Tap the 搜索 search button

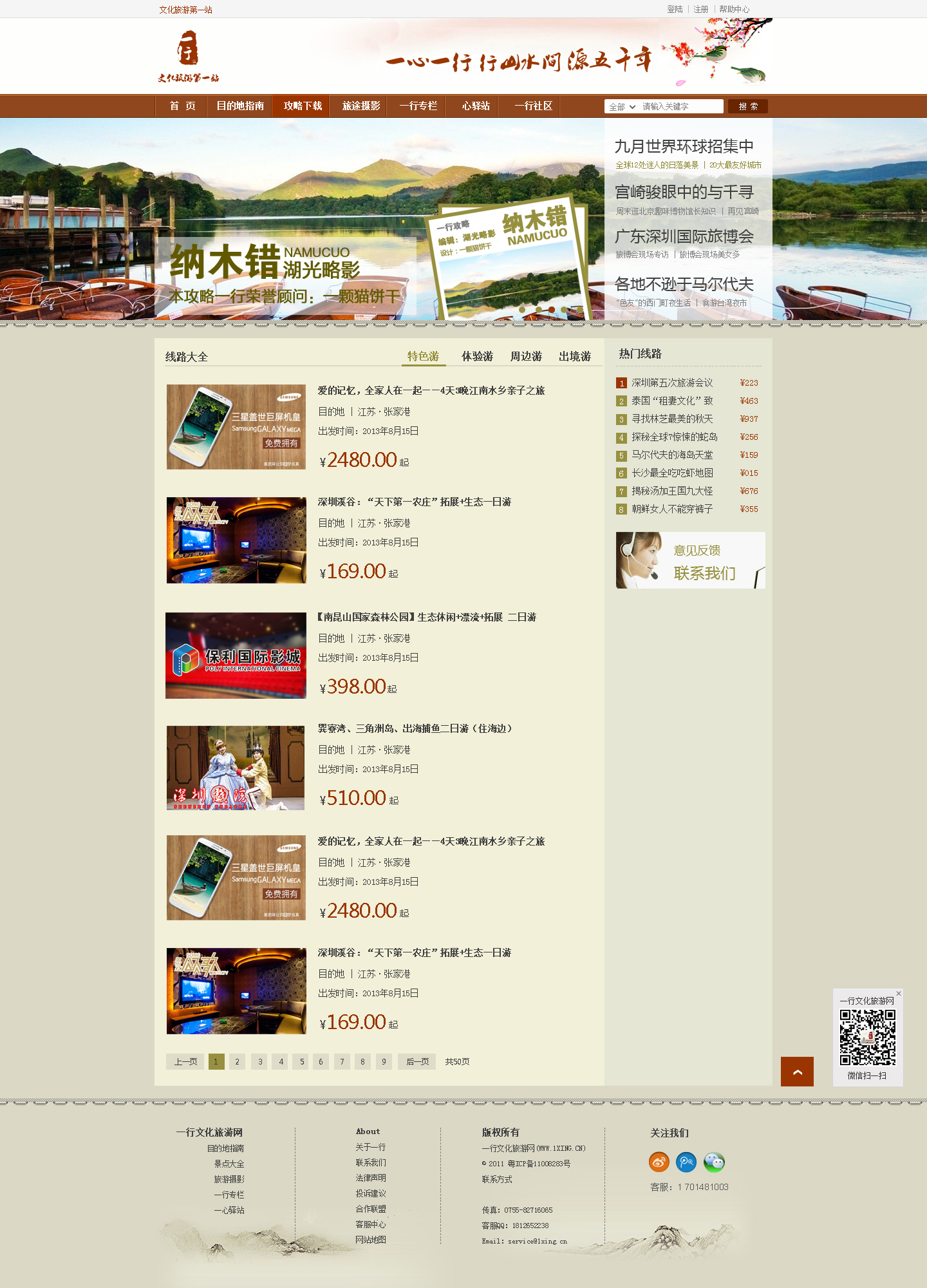point(747,106)
